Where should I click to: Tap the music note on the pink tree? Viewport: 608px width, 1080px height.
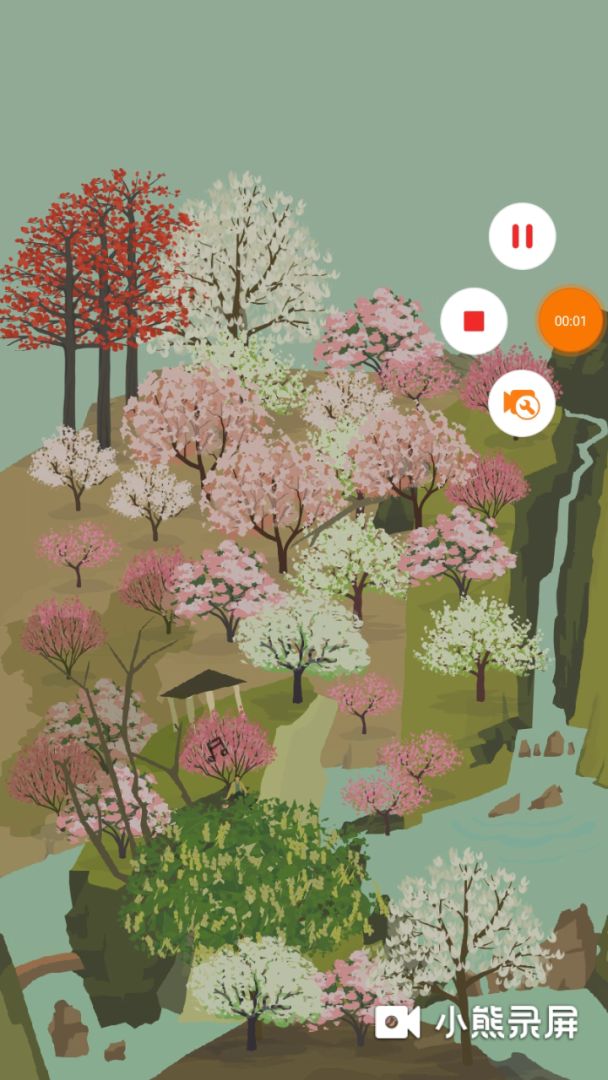point(217,749)
